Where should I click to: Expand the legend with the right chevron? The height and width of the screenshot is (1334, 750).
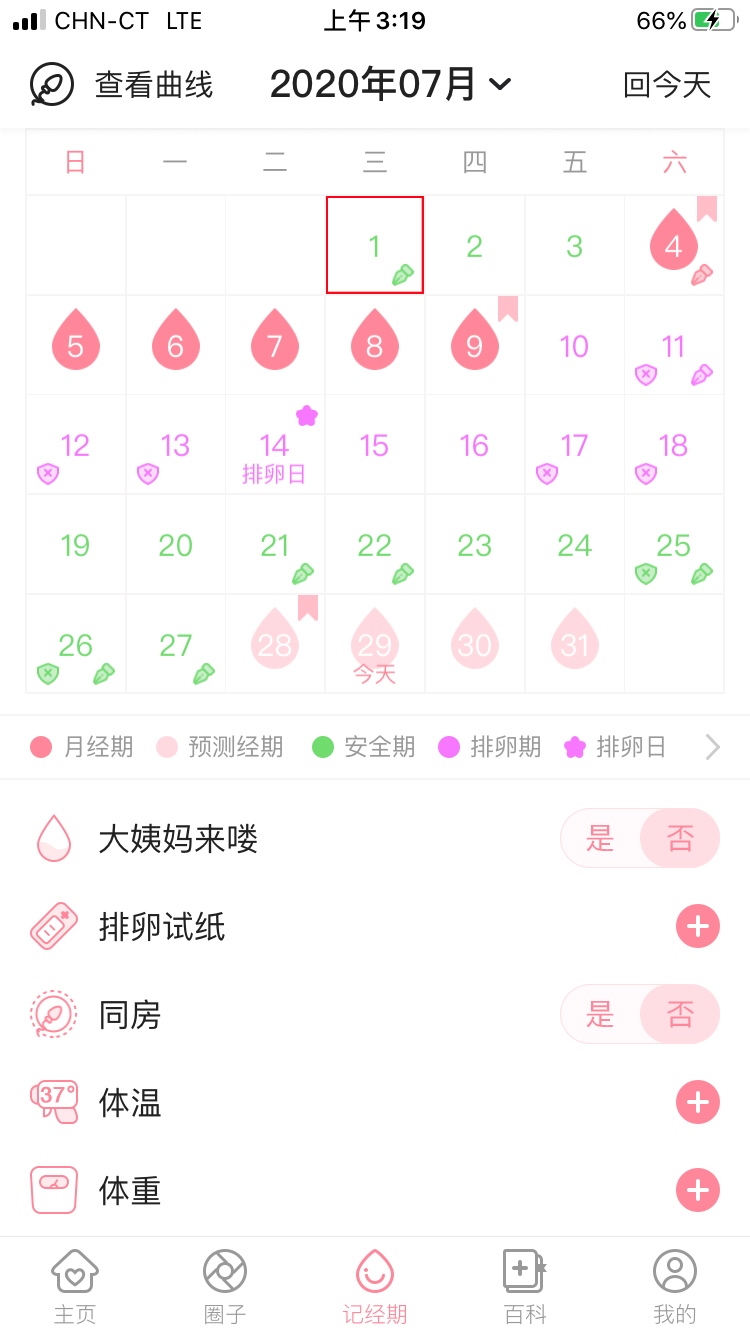click(x=712, y=747)
